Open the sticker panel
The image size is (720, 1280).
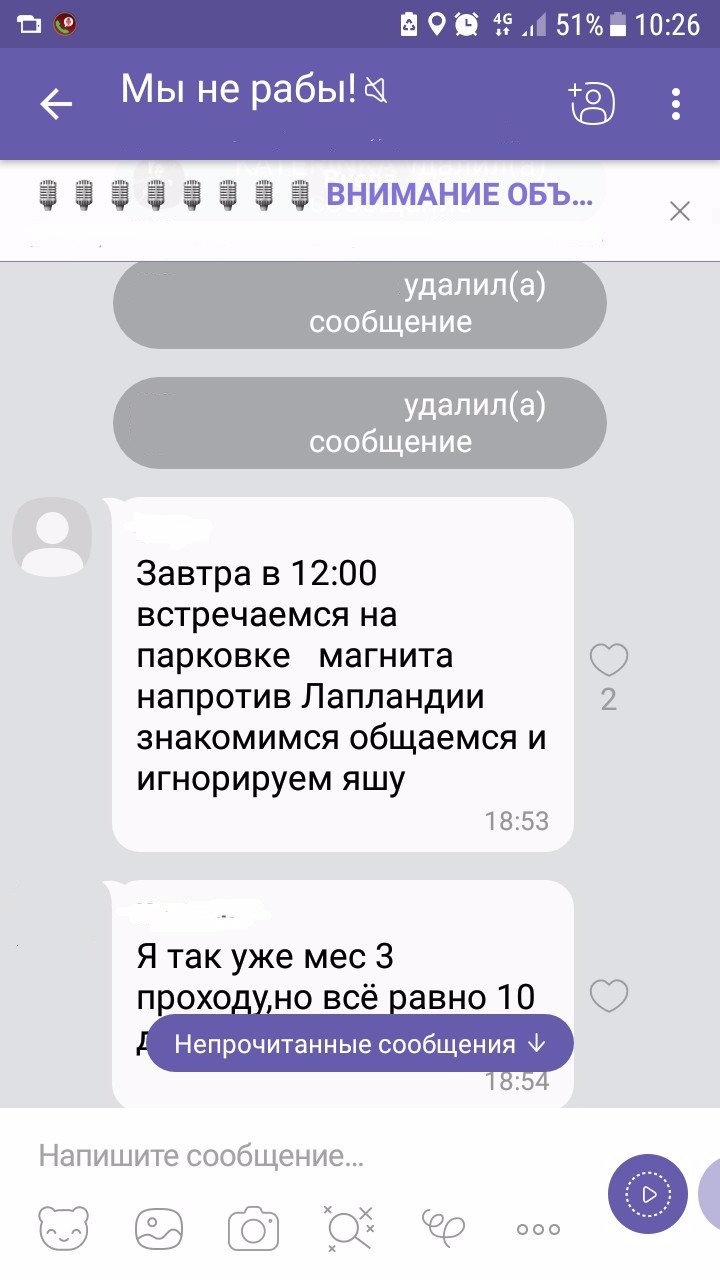[x=63, y=1228]
